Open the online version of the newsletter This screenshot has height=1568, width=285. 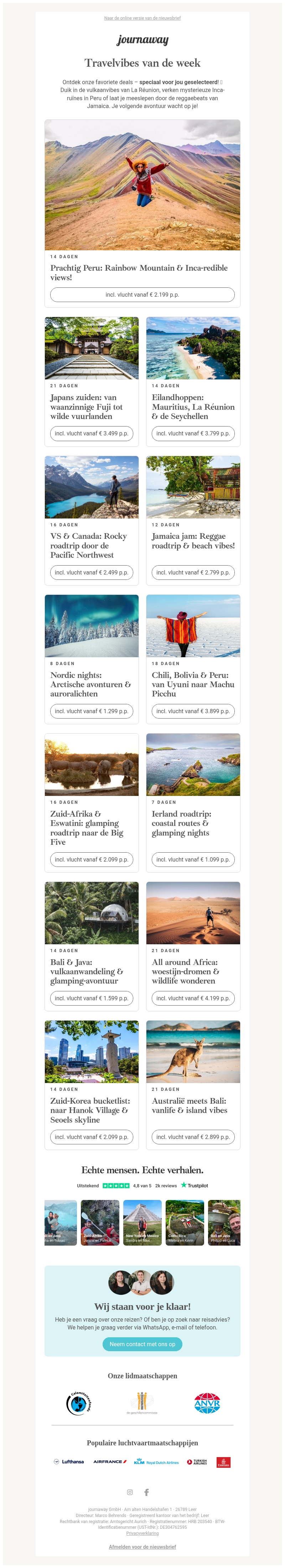[142, 18]
